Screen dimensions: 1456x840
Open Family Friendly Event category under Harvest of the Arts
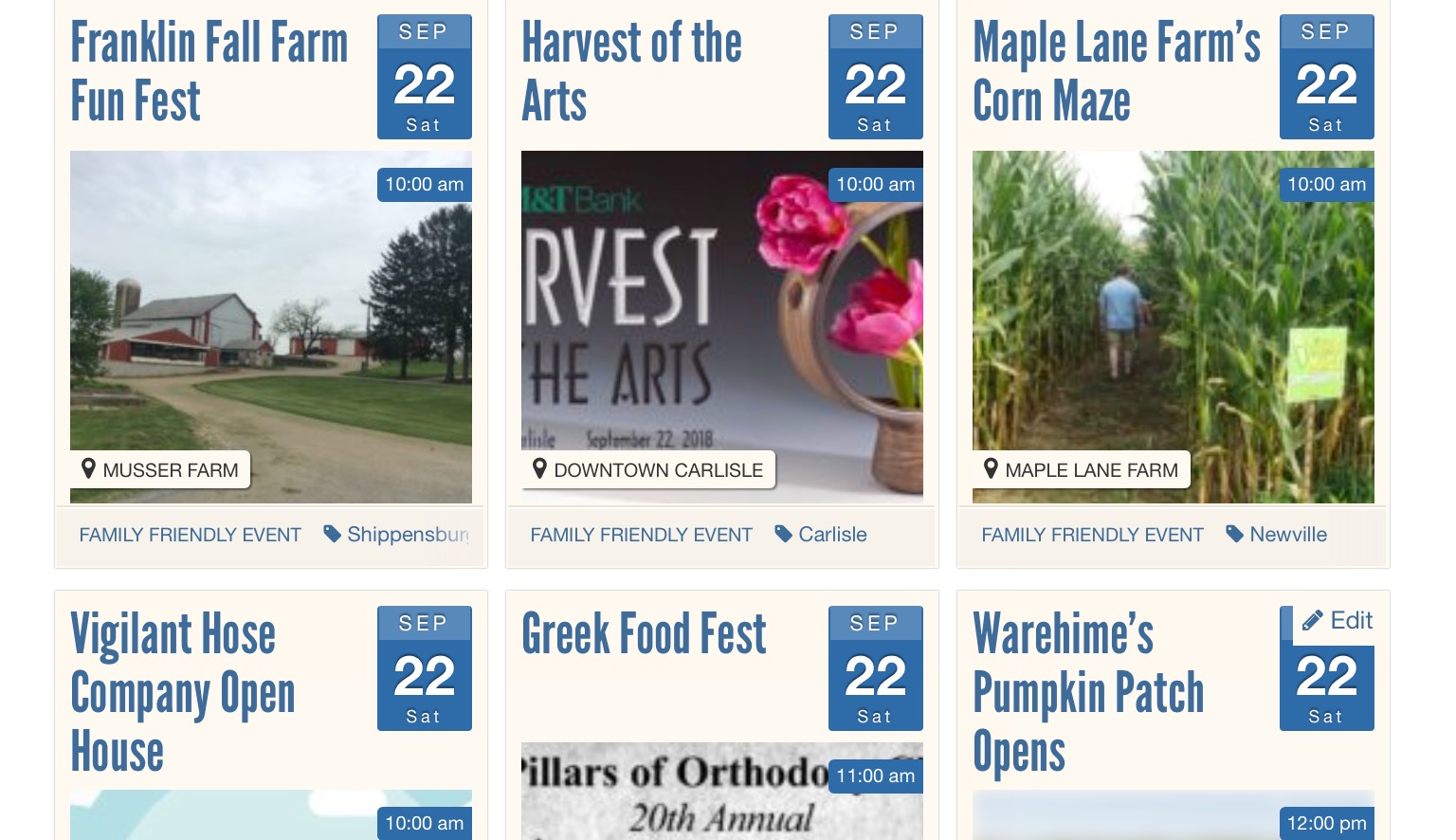(642, 535)
